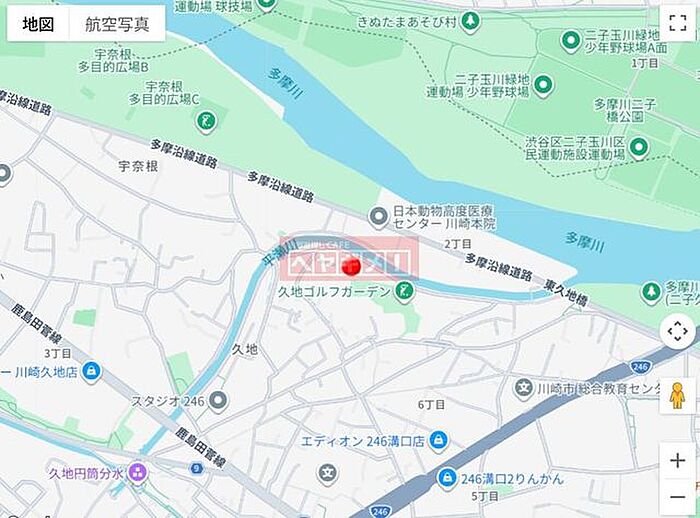The image size is (700, 518).
Task: Select the Street View pegman
Action: (677, 396)
